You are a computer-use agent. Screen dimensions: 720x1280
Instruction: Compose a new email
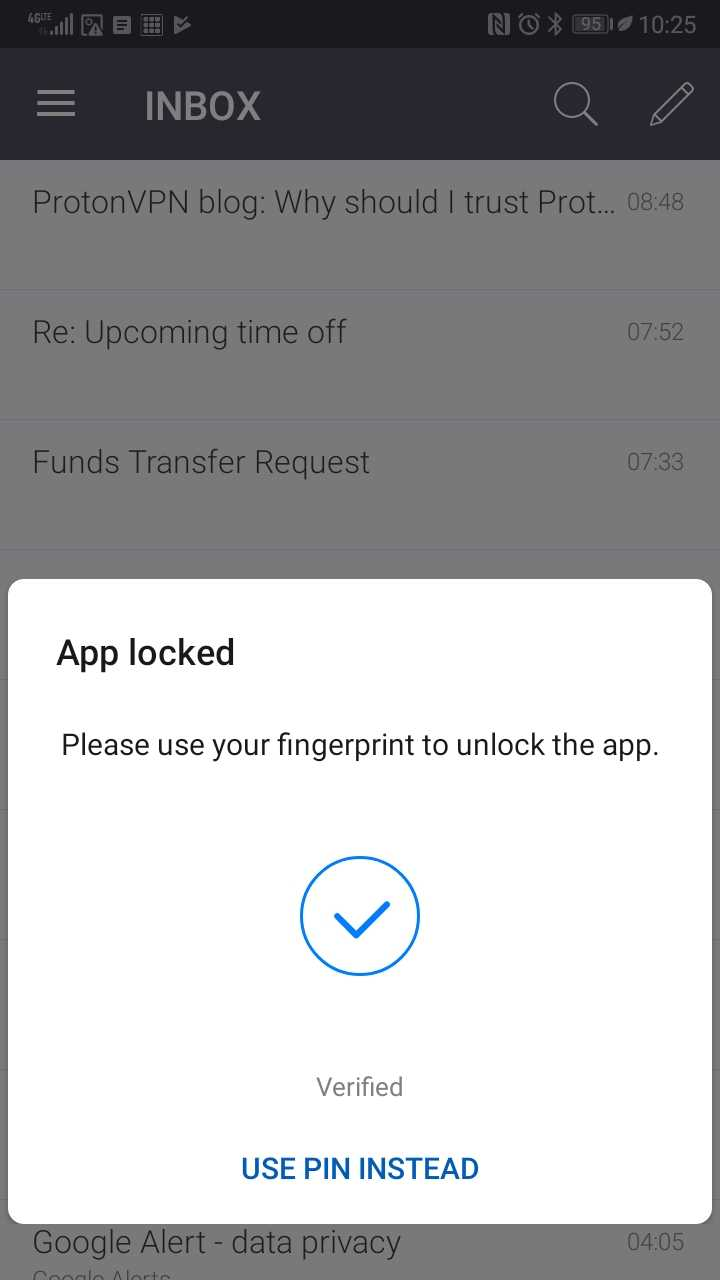(671, 104)
